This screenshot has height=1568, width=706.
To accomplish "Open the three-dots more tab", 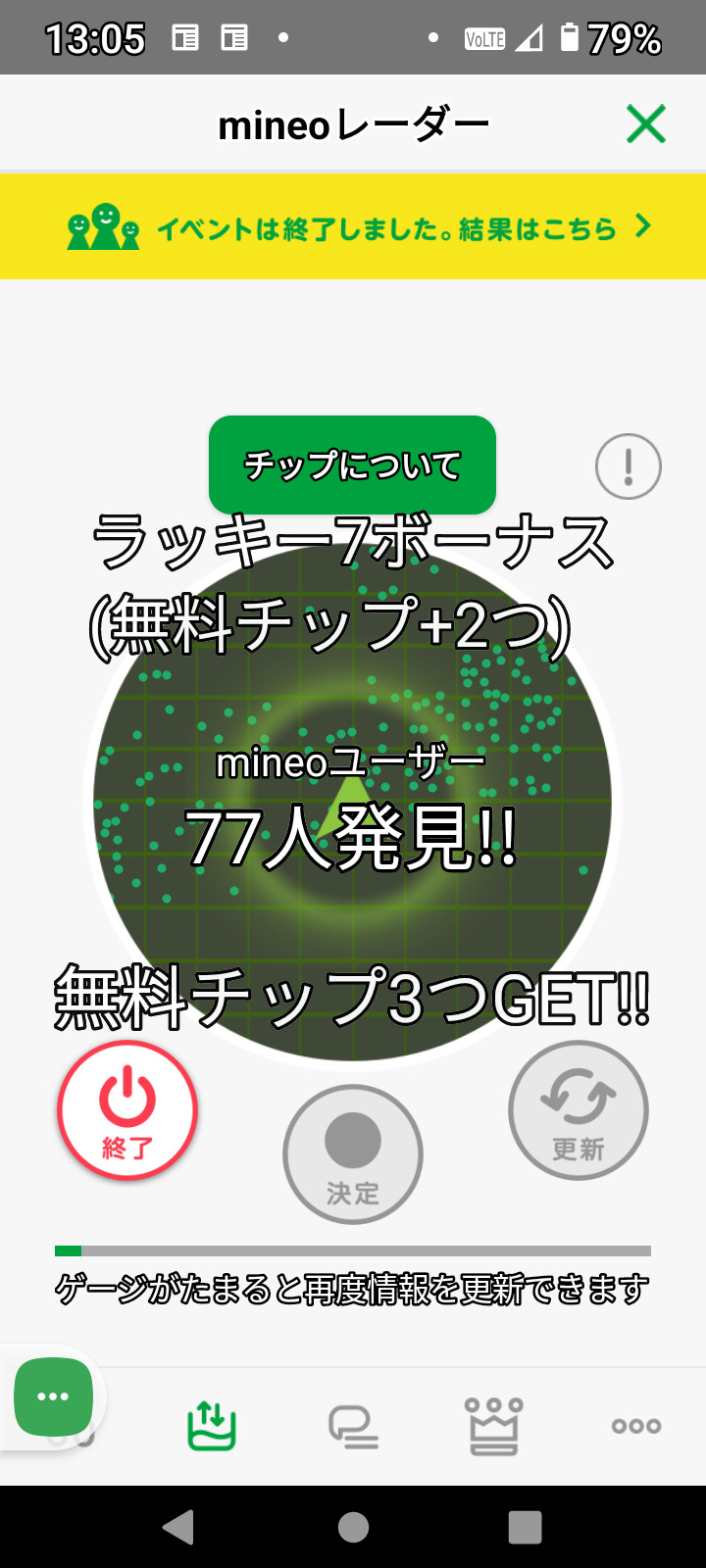I will [635, 1426].
